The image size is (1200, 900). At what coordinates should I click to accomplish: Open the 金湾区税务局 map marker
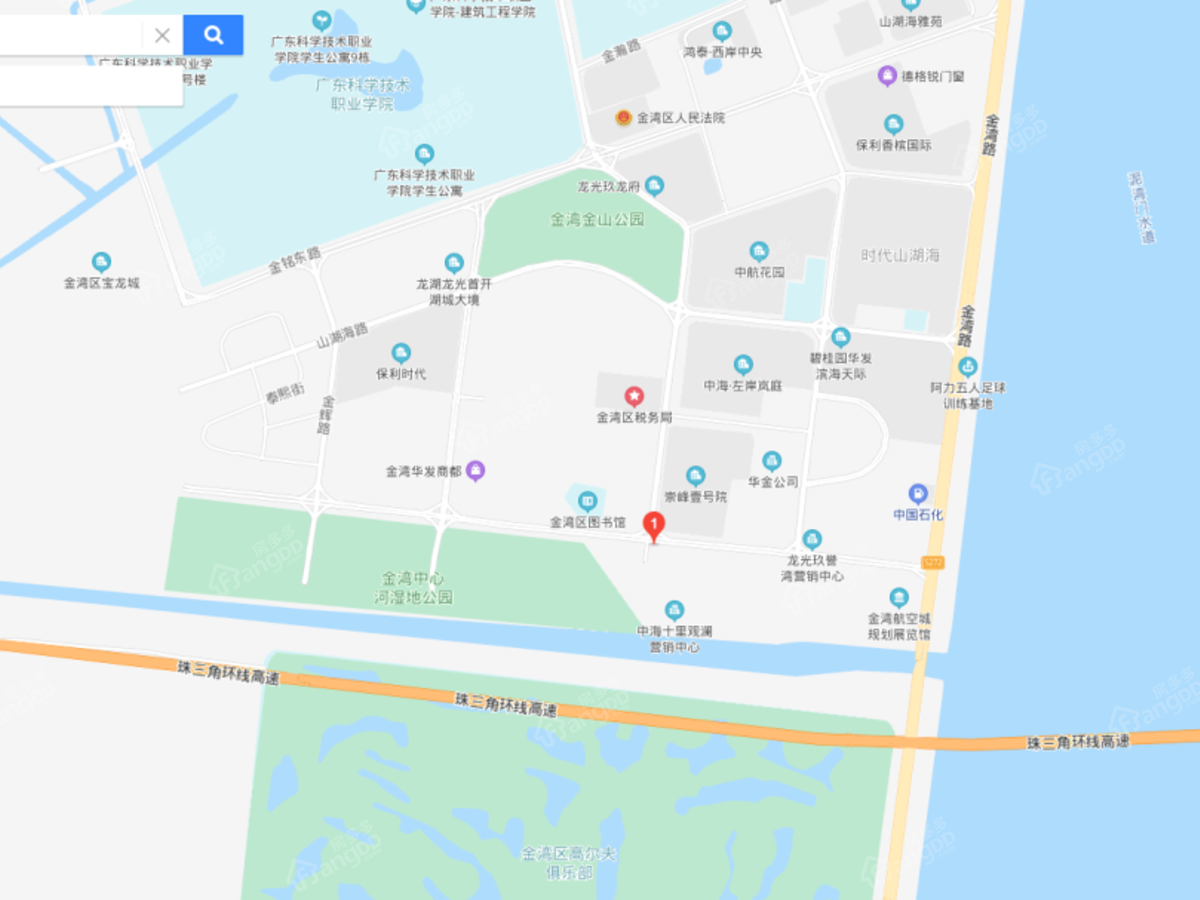pos(634,397)
